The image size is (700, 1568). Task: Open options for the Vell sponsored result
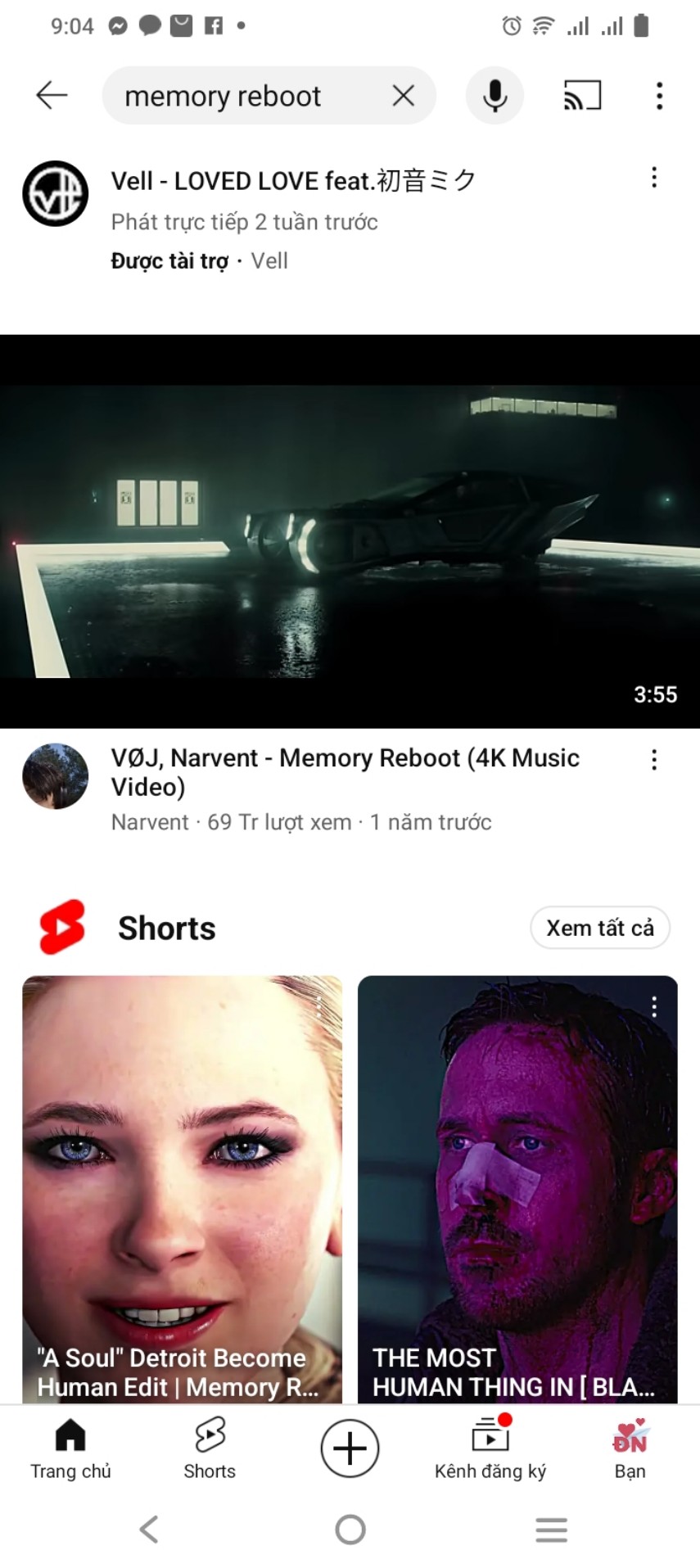pyautogui.click(x=653, y=178)
